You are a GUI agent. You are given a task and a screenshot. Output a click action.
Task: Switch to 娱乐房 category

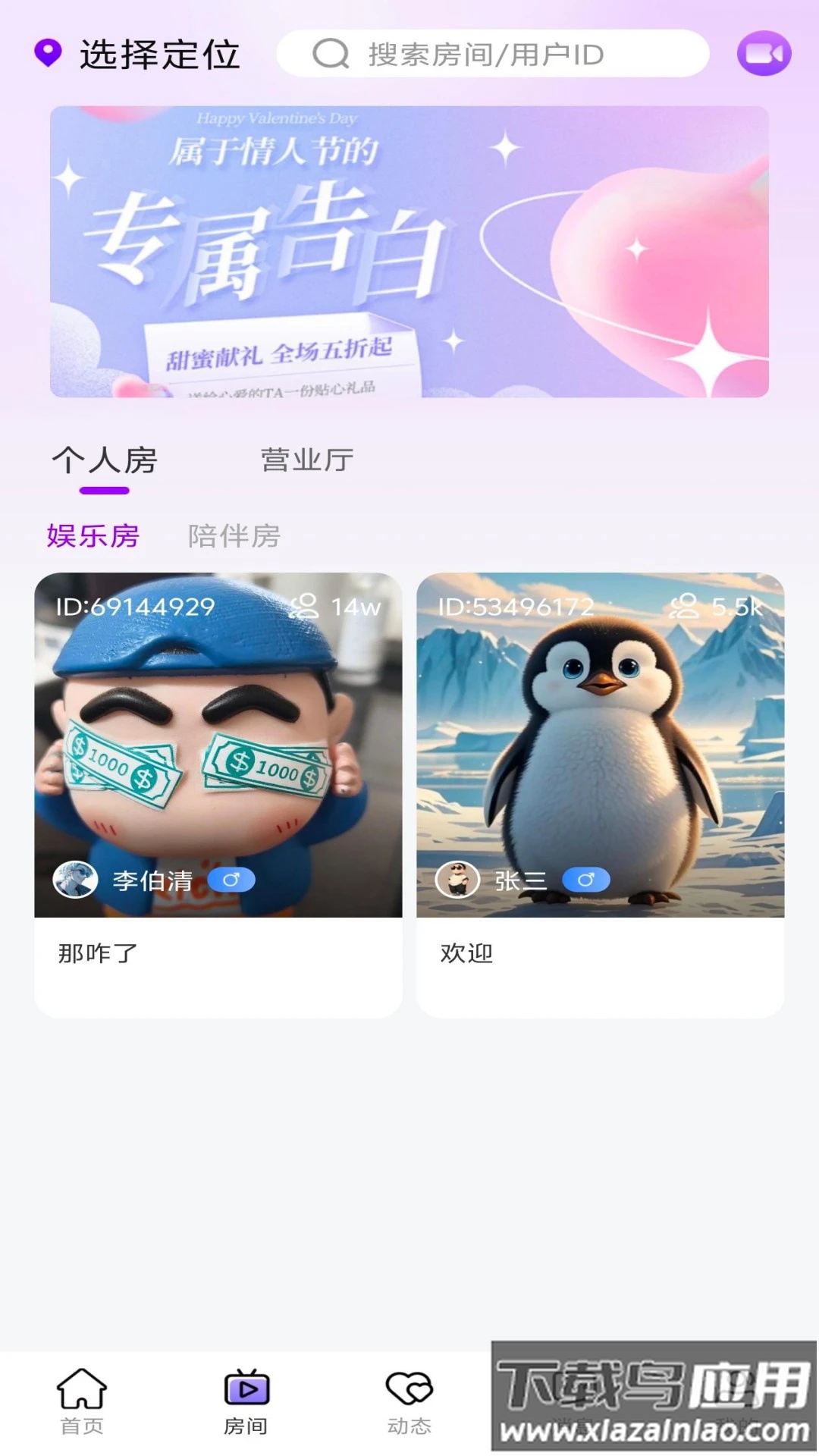(x=94, y=537)
